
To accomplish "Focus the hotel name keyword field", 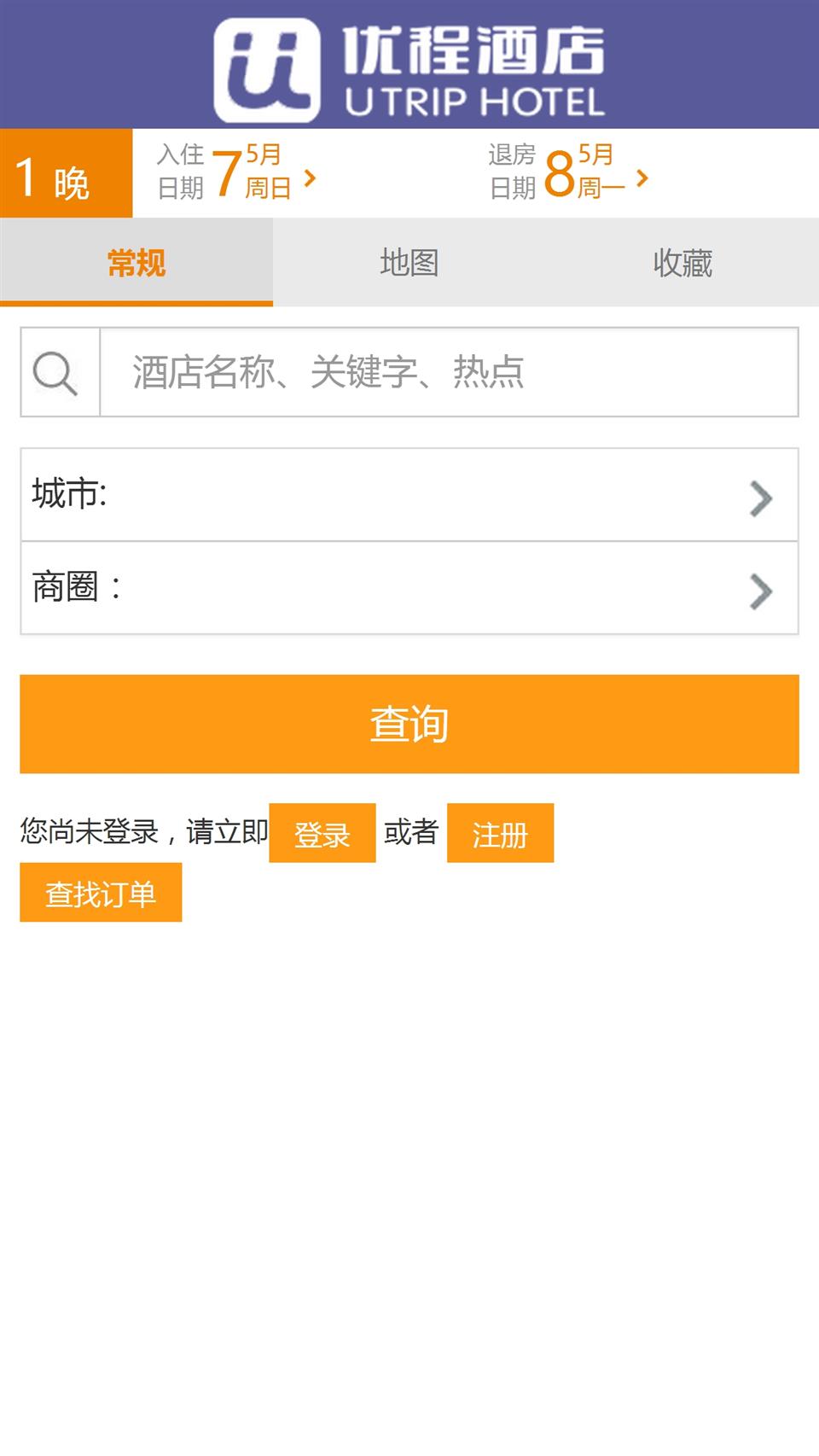I will 449,373.
